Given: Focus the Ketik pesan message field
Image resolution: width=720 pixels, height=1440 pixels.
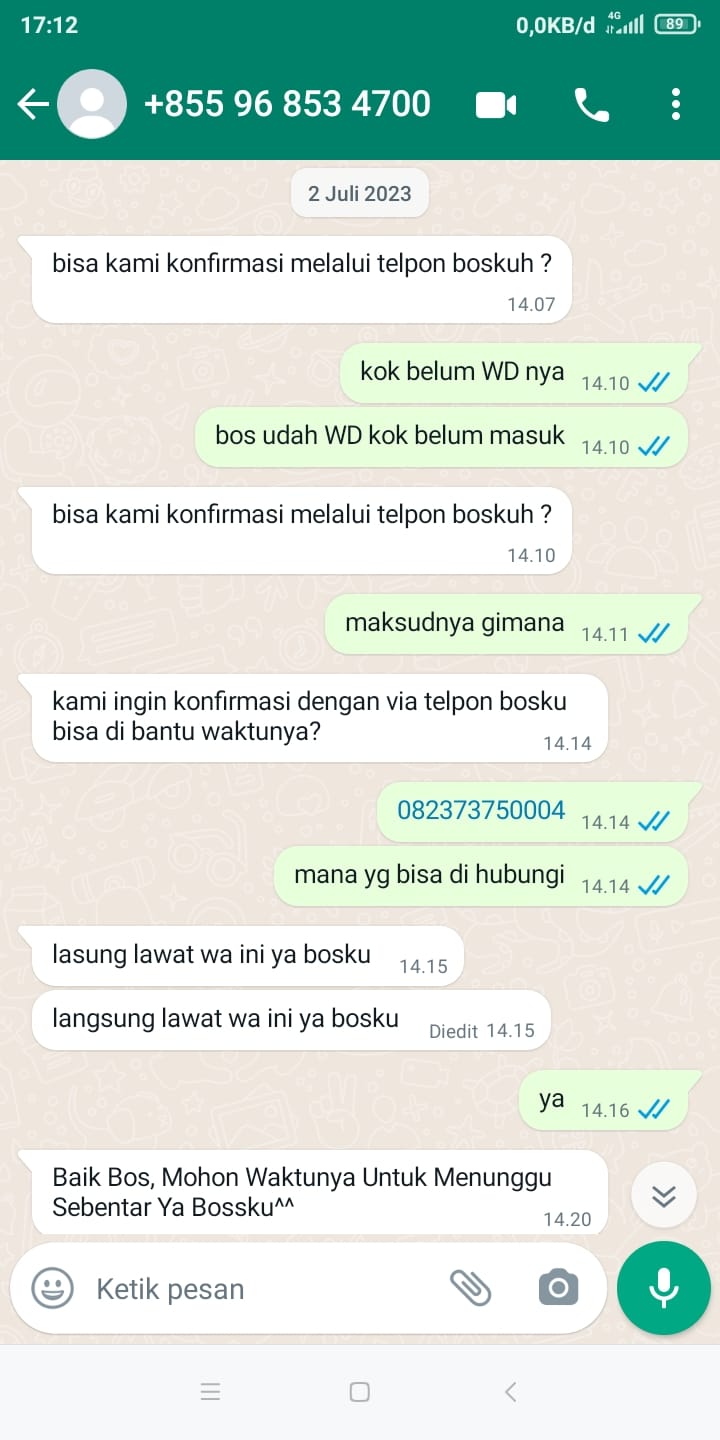Looking at the screenshot, I should click(x=260, y=1289).
